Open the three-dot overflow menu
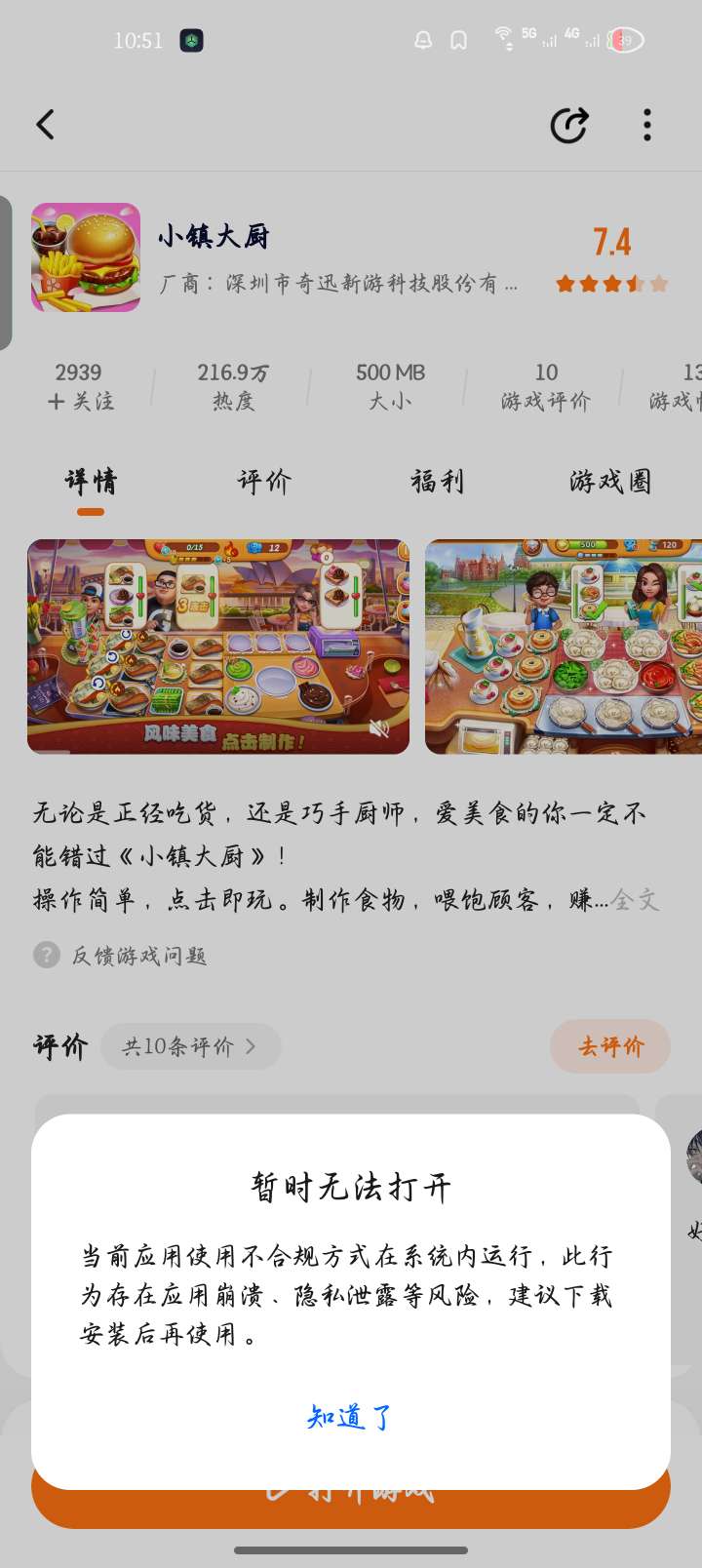 (x=647, y=125)
